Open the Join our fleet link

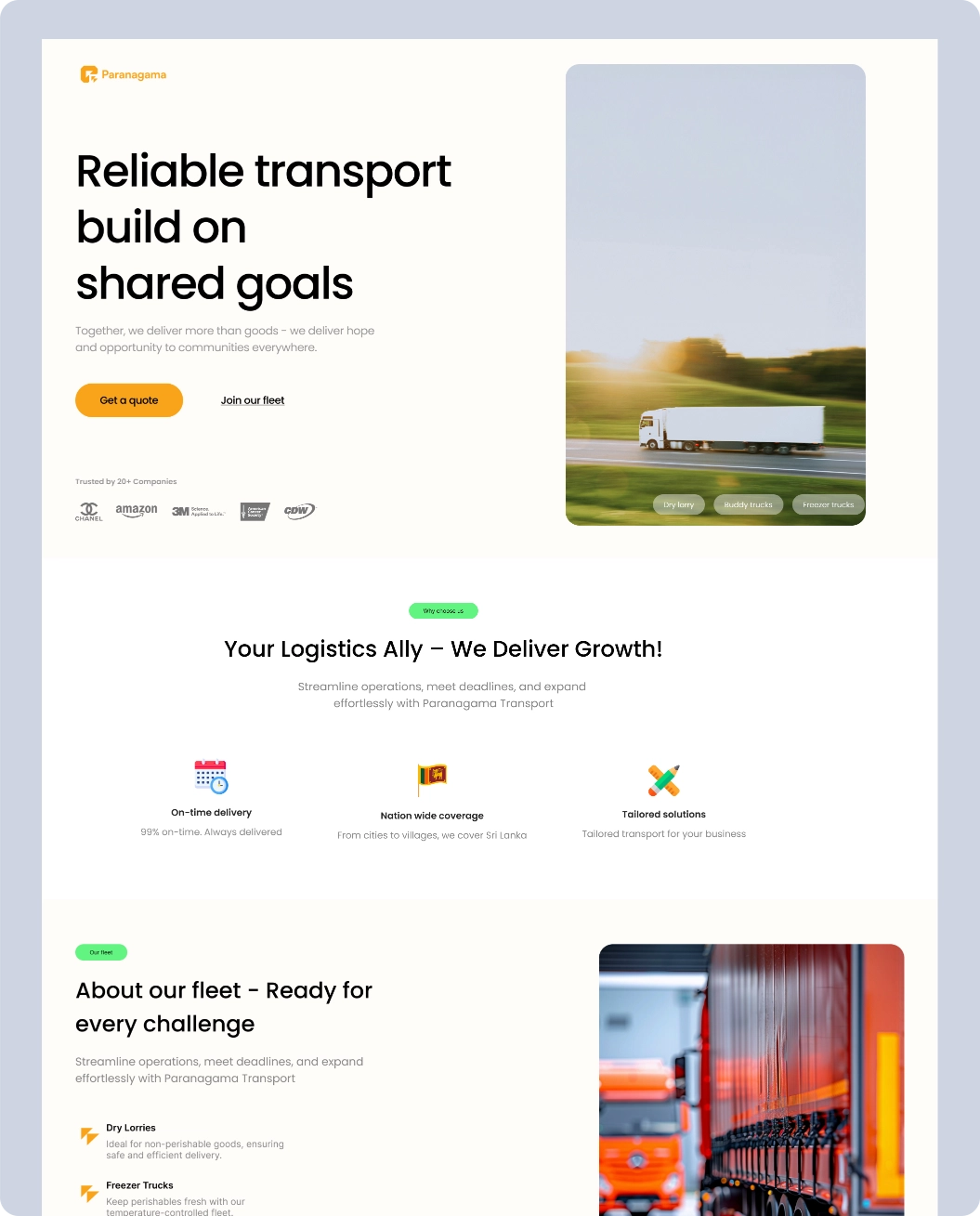(253, 400)
